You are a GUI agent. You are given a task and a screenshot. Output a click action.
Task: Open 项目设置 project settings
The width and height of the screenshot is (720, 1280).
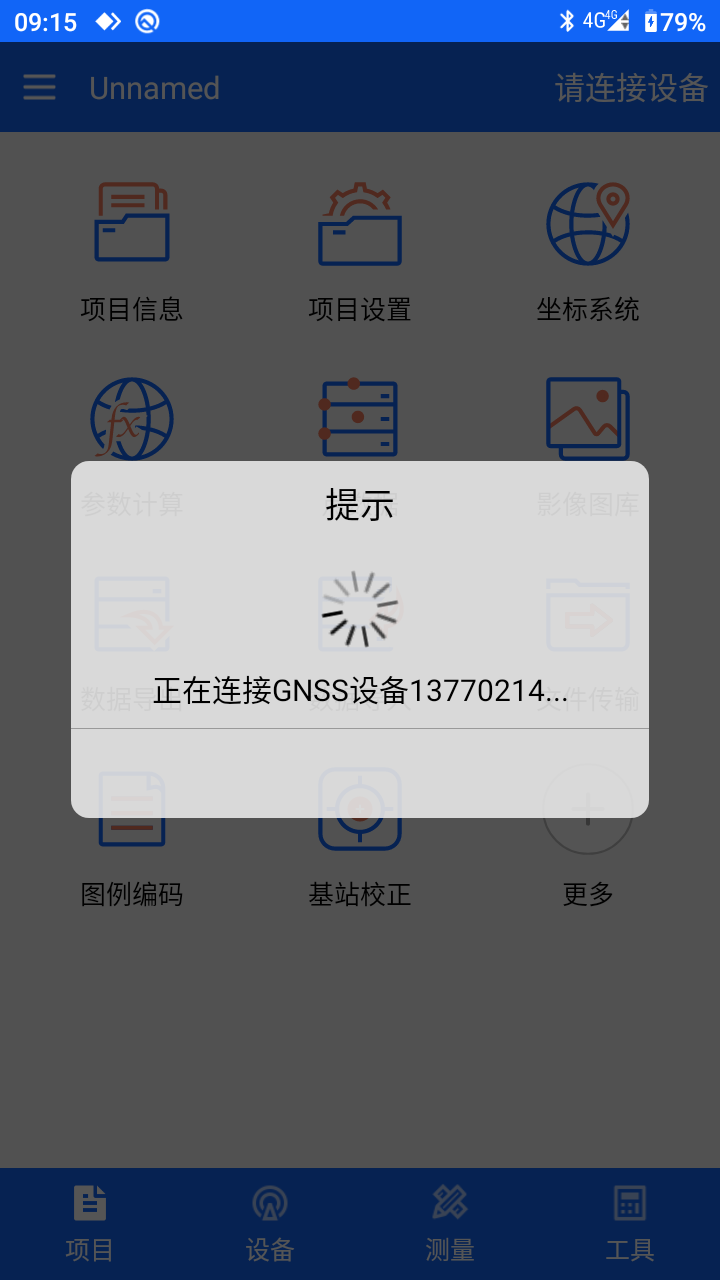360,251
